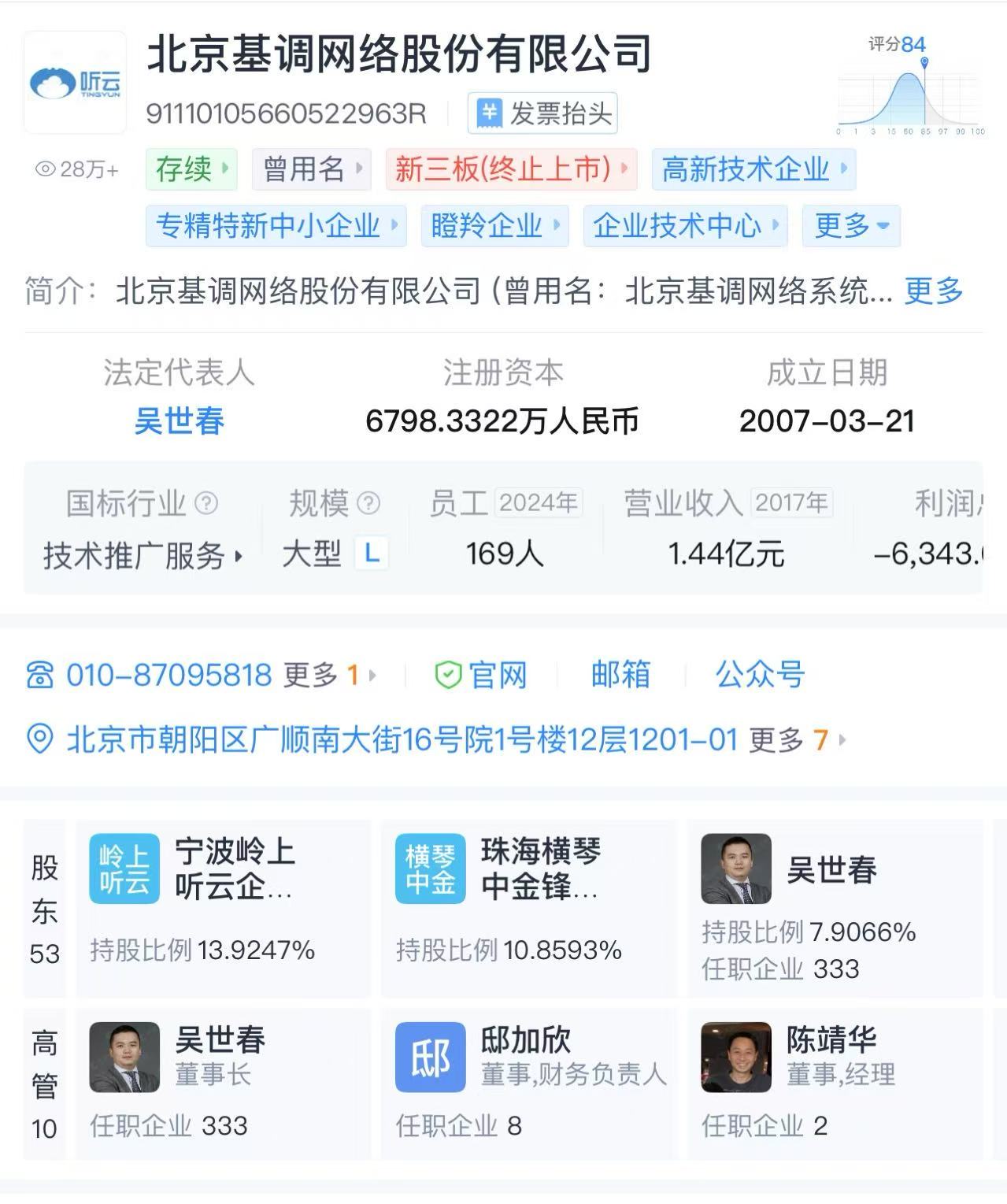Image resolution: width=1007 pixels, height=1204 pixels.
Task: Call the phone number 010-87095818
Action: [x=168, y=676]
